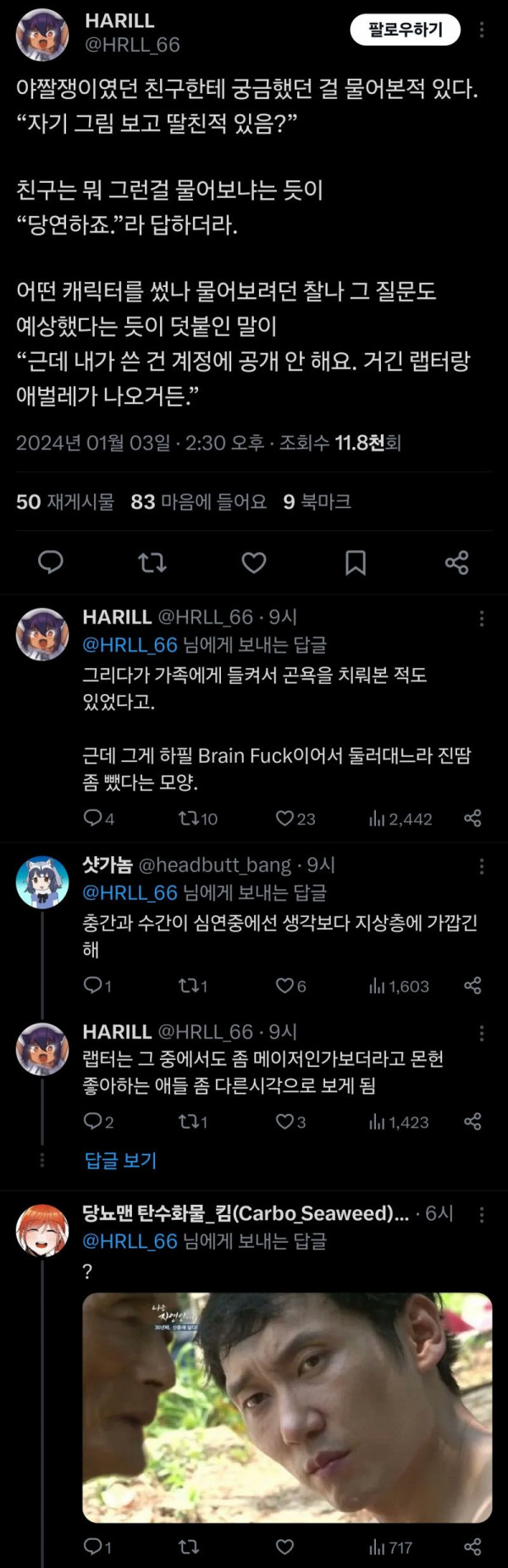
Task: Open overflow menu on 샷가놈's reply
Action: point(482,865)
